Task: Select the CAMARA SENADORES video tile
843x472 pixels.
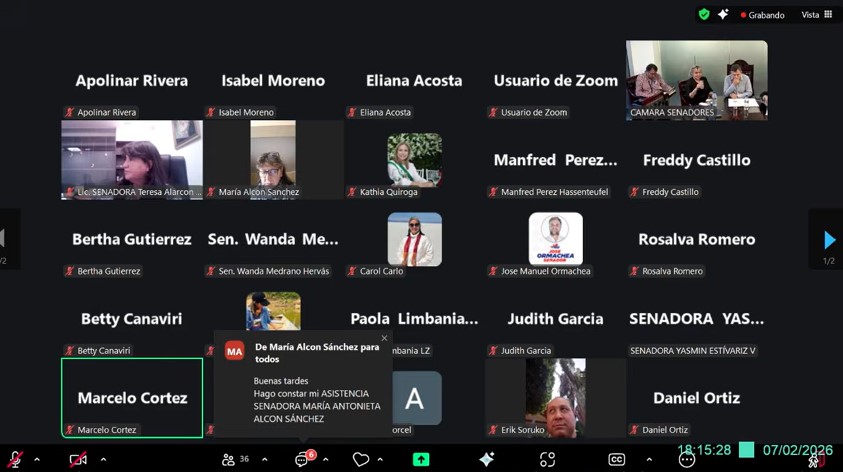Action: [x=696, y=79]
